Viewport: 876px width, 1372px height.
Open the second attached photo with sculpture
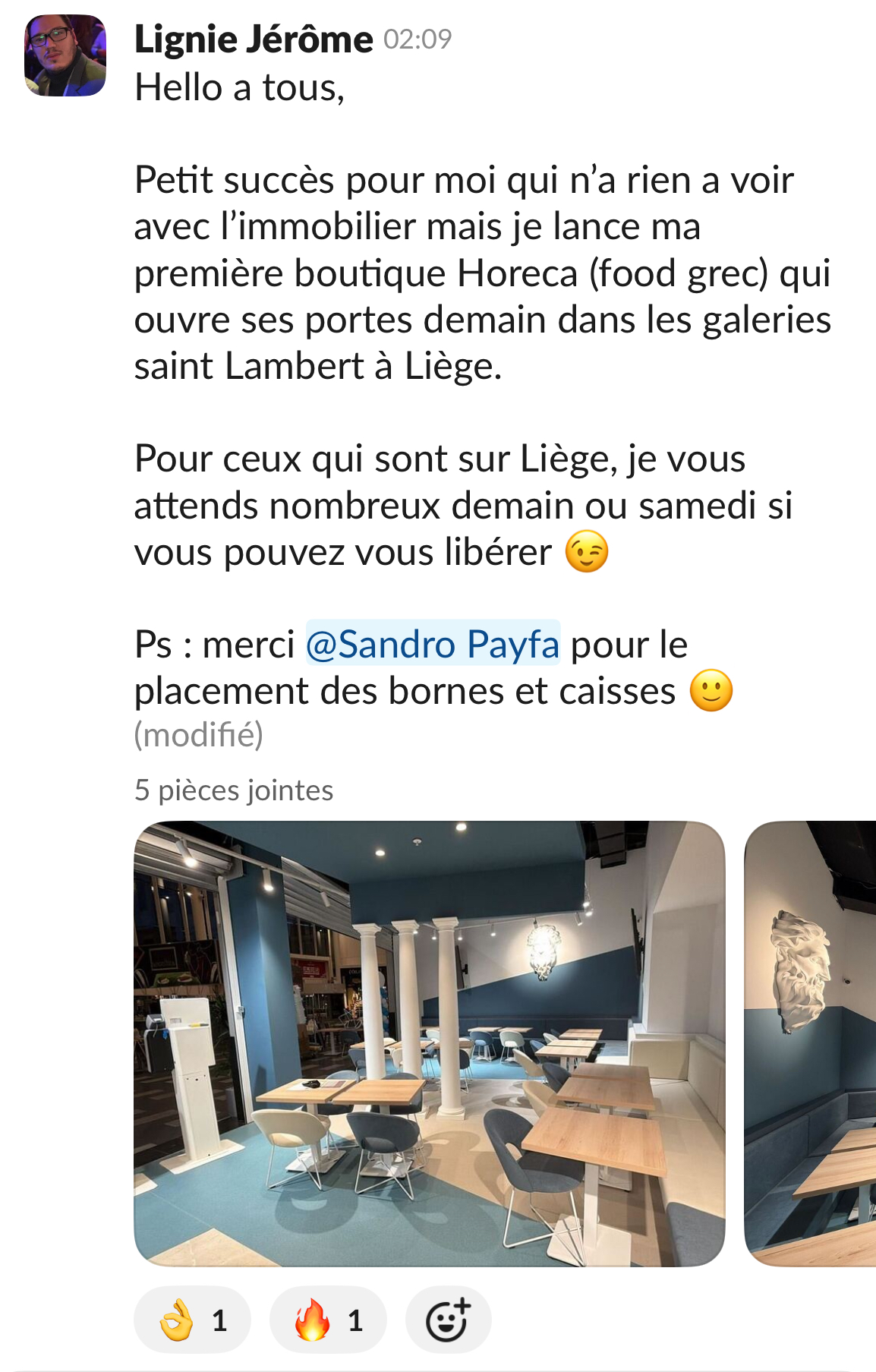[810, 1043]
